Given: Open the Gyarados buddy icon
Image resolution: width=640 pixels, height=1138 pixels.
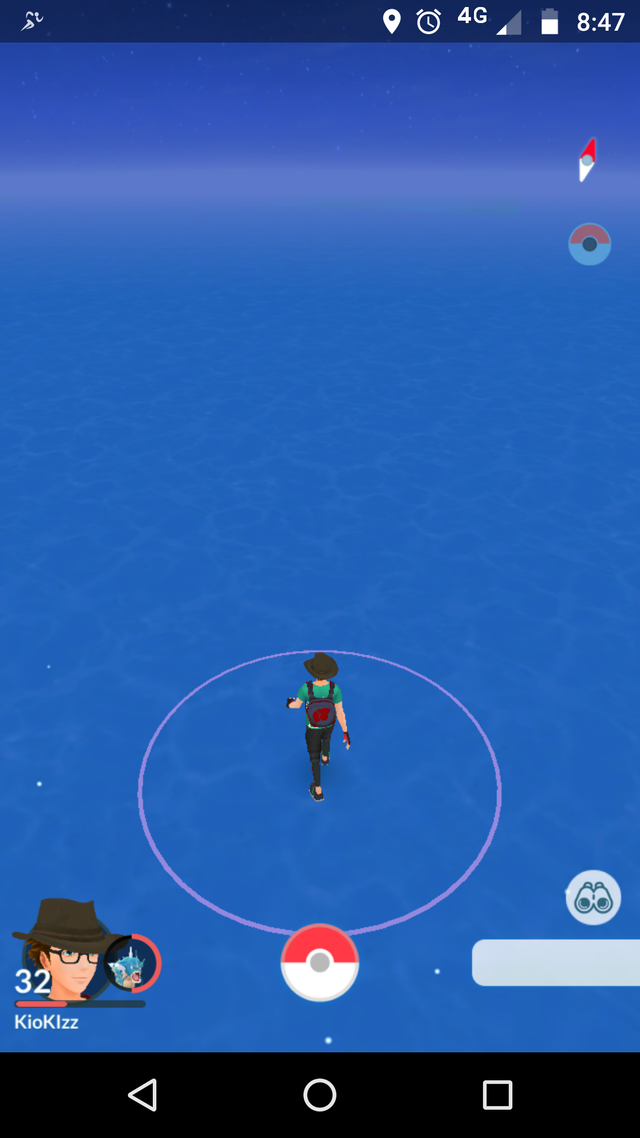Looking at the screenshot, I should tap(133, 964).
